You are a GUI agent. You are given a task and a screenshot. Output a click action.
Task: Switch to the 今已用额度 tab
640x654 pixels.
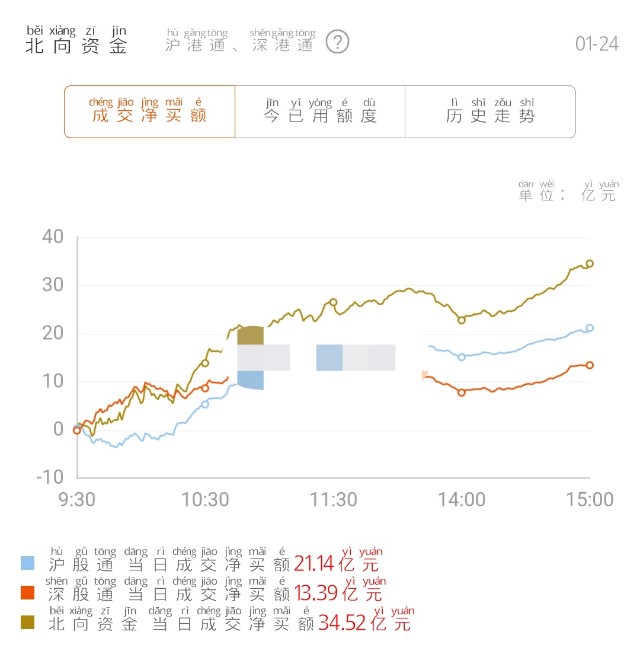[320, 111]
